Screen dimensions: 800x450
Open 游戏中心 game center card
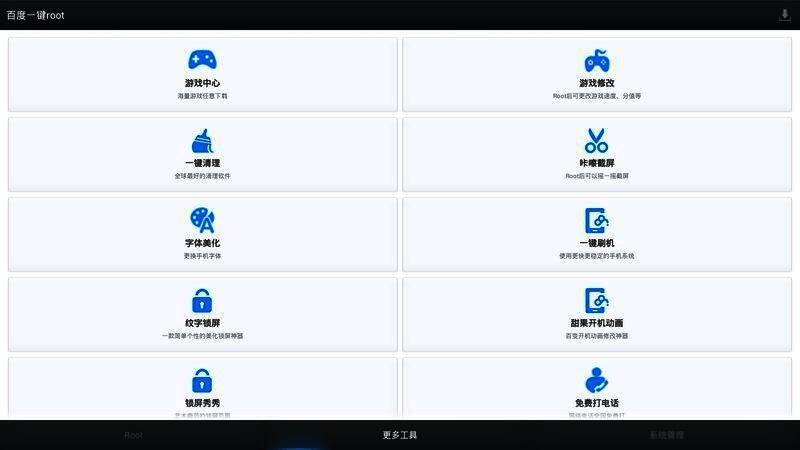pos(202,74)
